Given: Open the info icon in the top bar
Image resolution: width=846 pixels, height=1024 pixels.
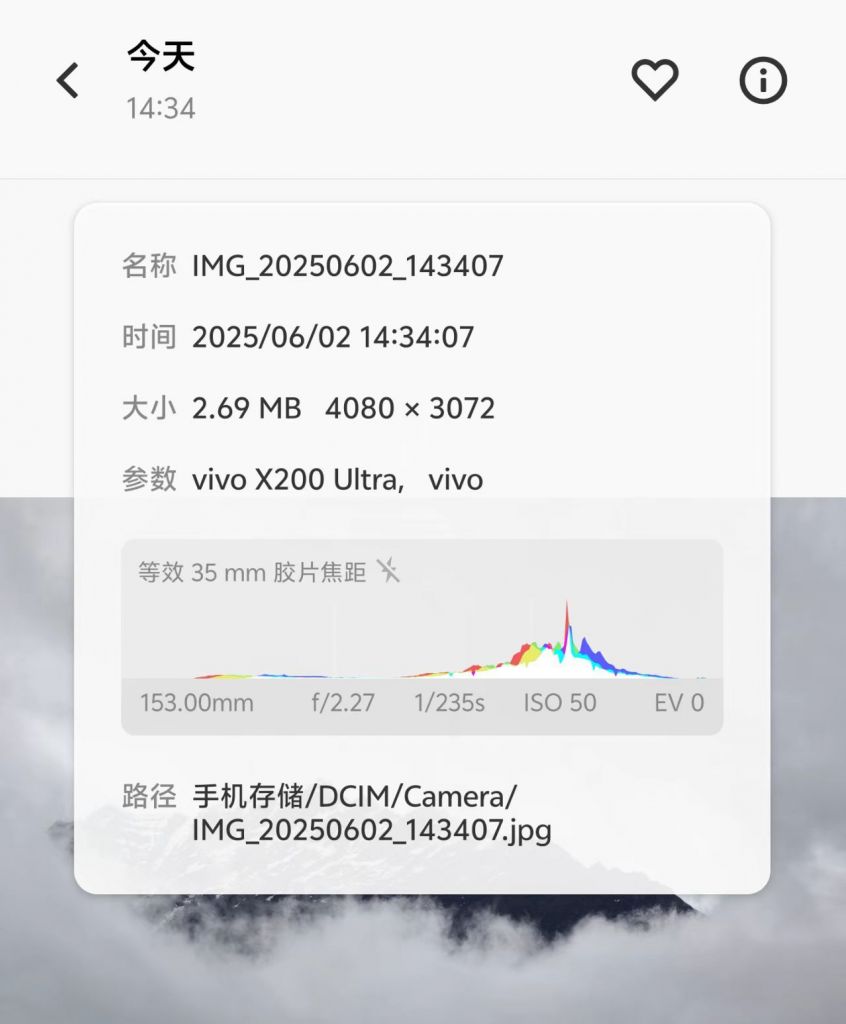Looking at the screenshot, I should click(x=762, y=81).
